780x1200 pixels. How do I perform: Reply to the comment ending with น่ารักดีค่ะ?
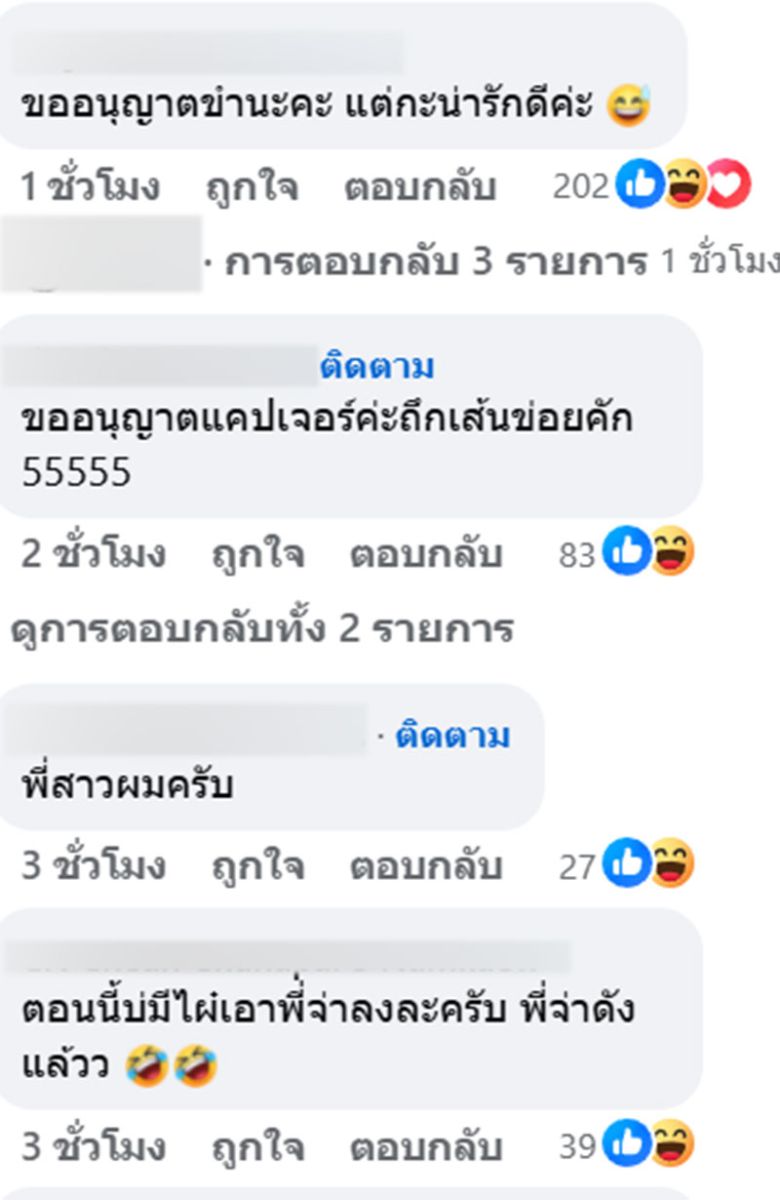pyautogui.click(x=420, y=187)
